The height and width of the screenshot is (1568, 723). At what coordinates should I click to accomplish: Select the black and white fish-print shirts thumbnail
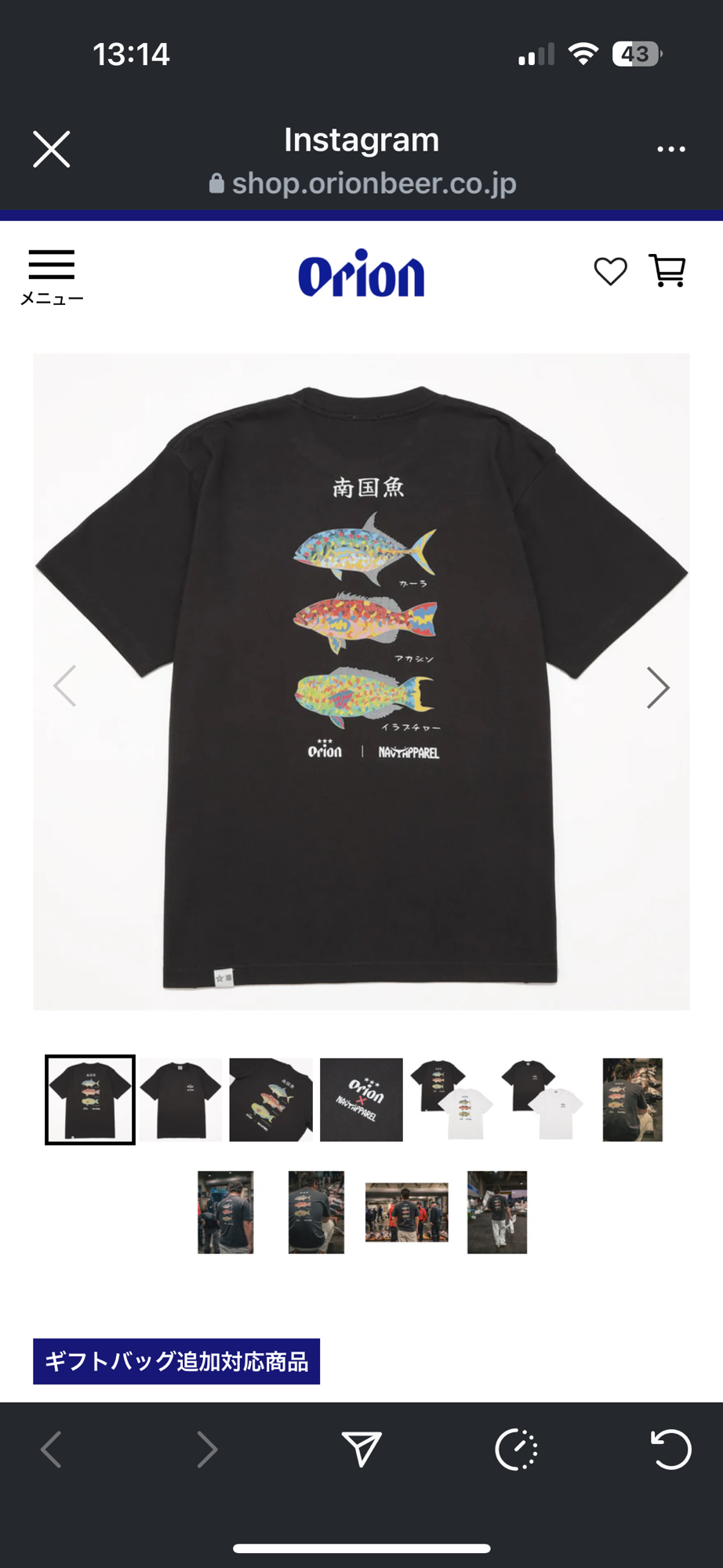coord(452,1099)
